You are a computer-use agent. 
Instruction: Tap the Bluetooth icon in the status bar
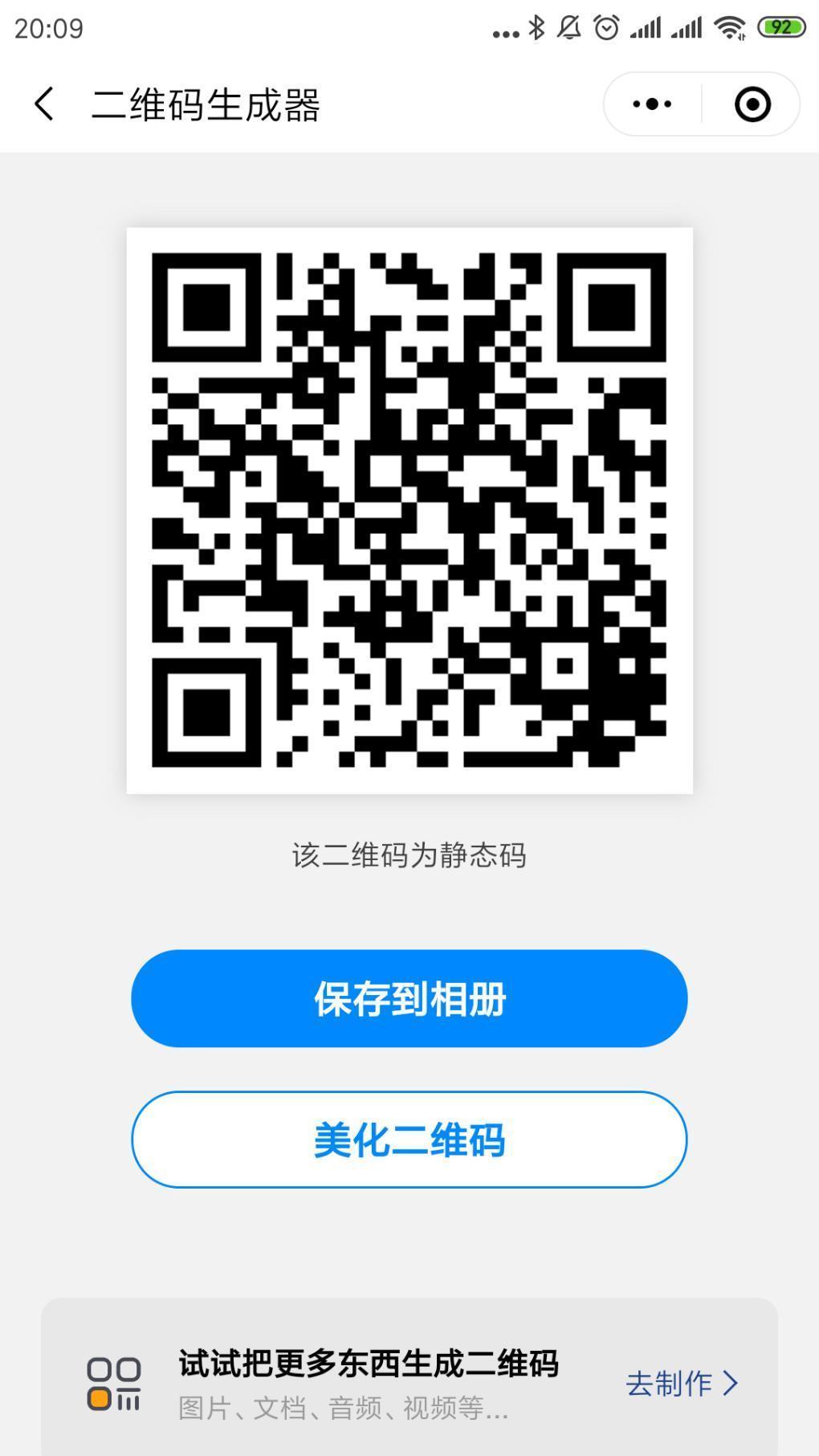click(x=536, y=26)
